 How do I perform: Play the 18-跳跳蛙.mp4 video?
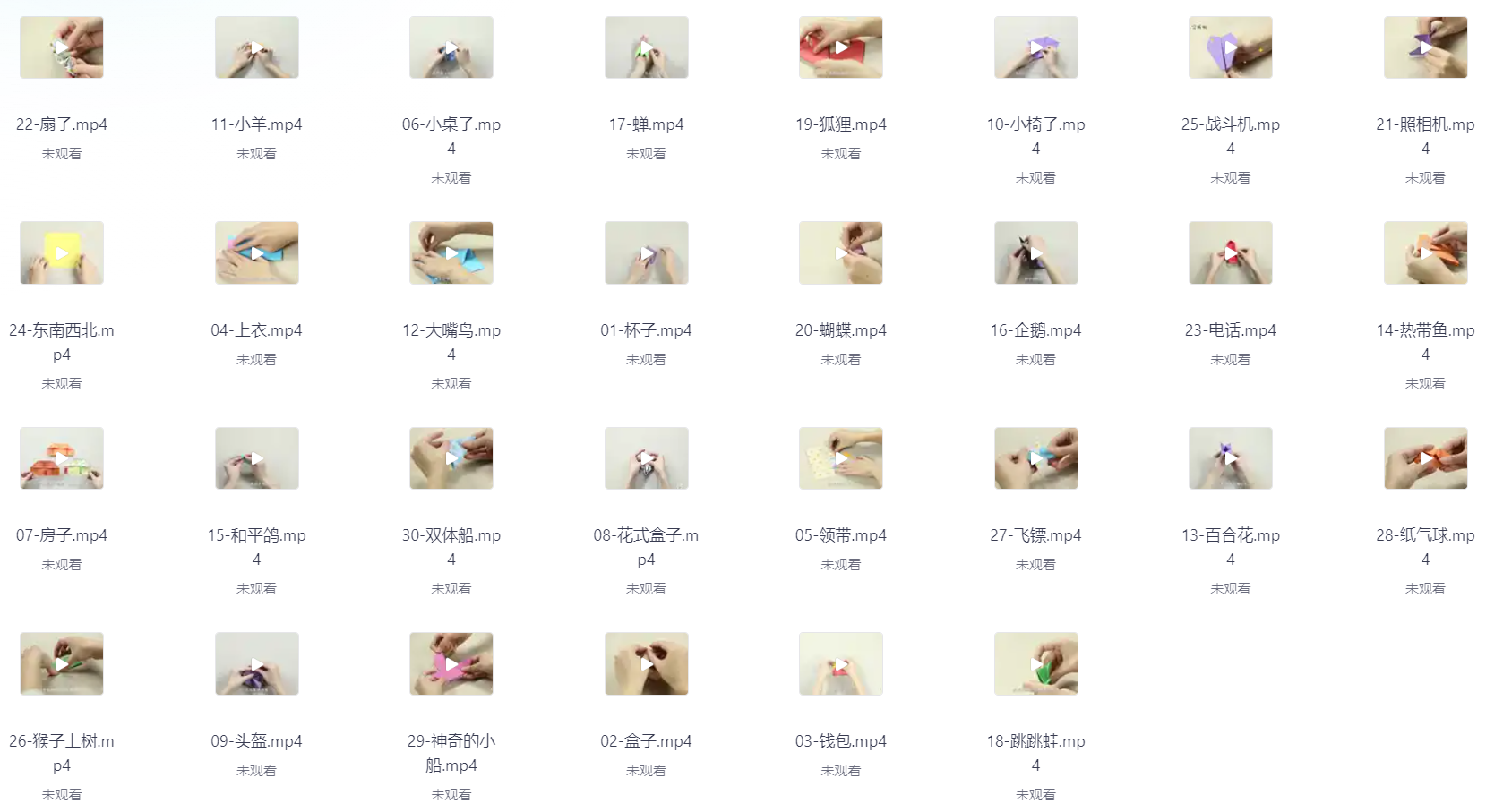[1035, 664]
